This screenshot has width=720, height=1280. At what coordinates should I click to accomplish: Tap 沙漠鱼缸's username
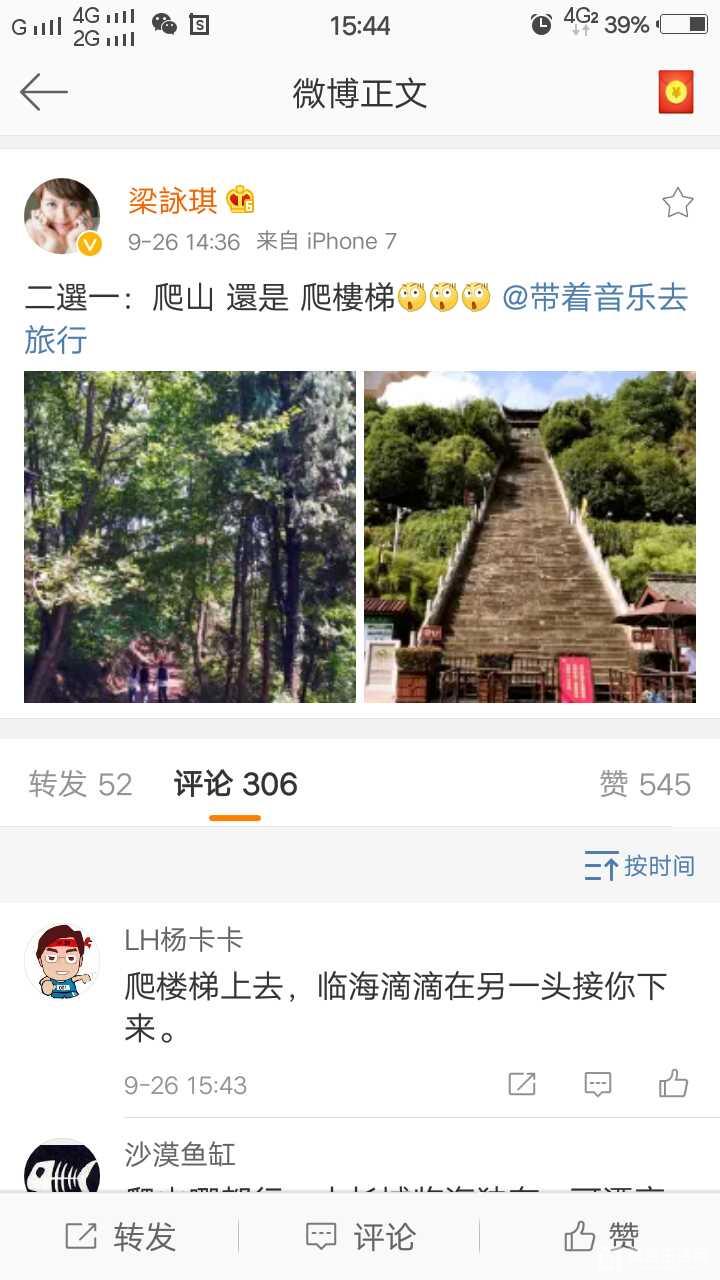click(x=180, y=1154)
